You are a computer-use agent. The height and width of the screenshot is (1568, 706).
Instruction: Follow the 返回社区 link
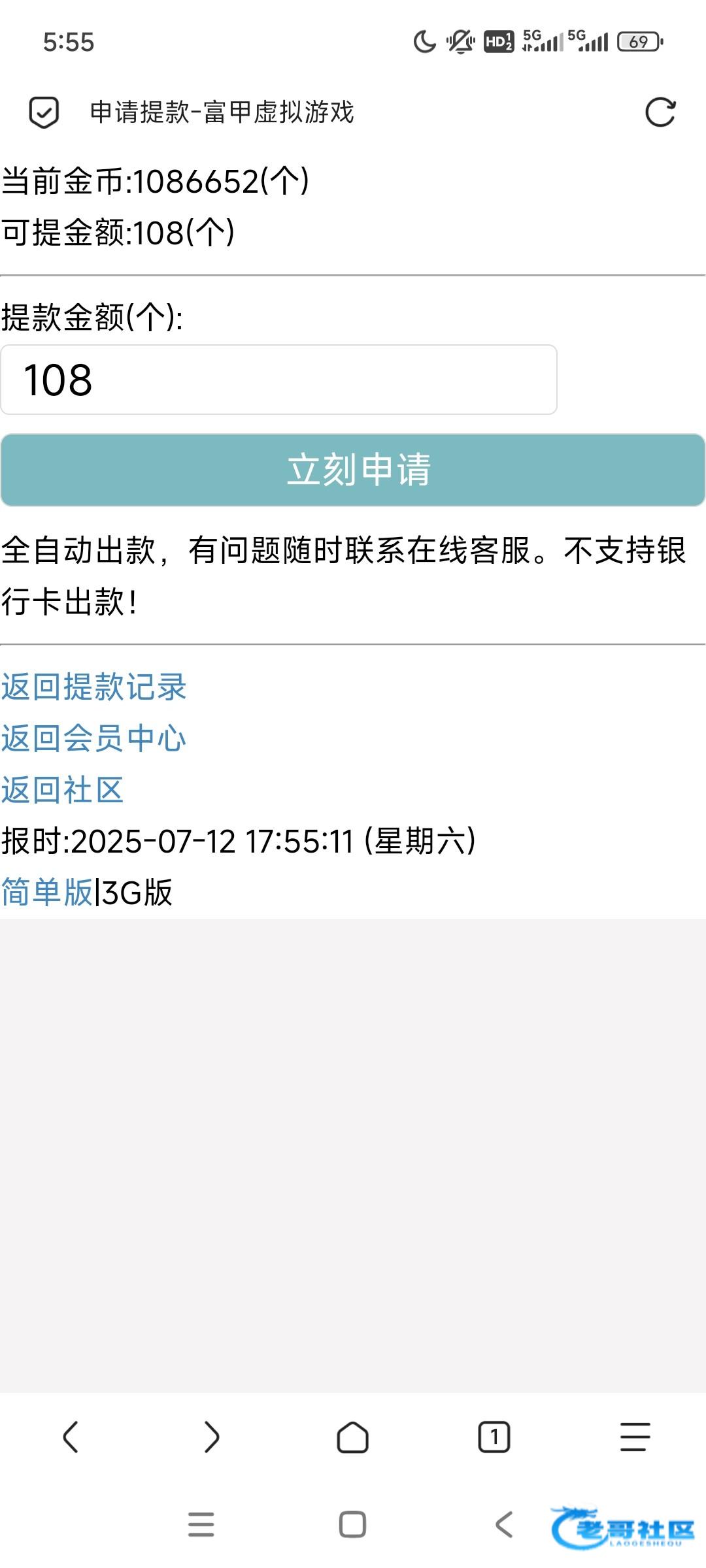click(x=63, y=789)
